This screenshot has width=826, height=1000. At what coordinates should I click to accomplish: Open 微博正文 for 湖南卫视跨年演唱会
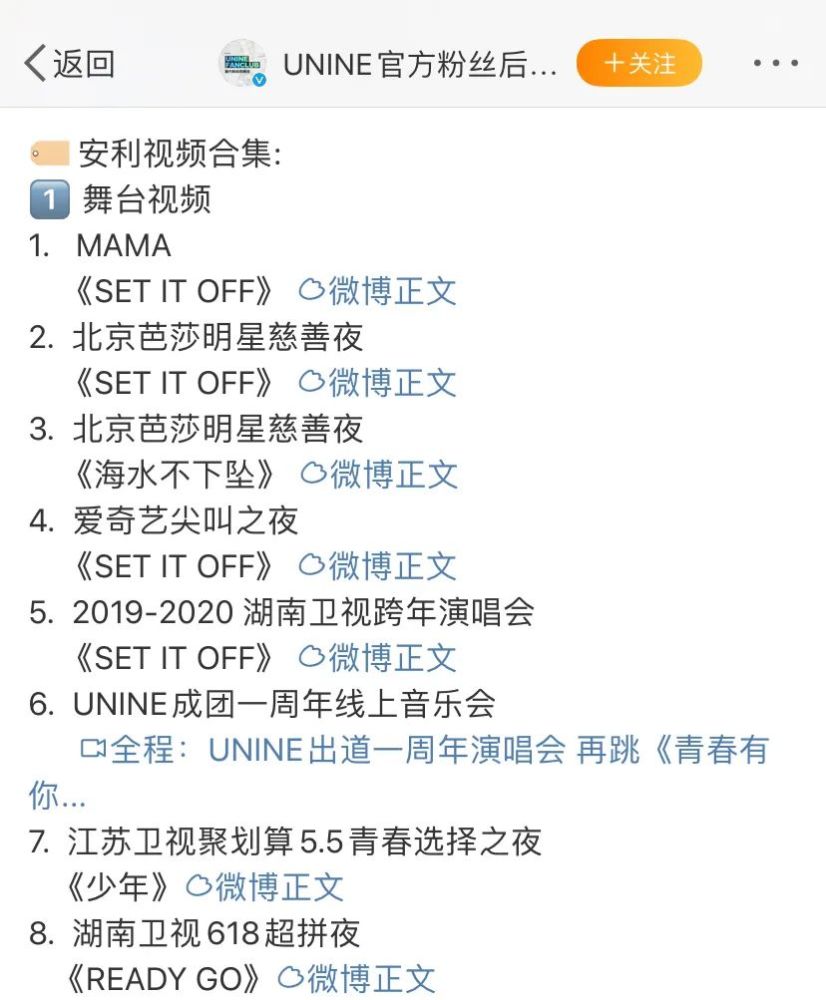coord(389,659)
